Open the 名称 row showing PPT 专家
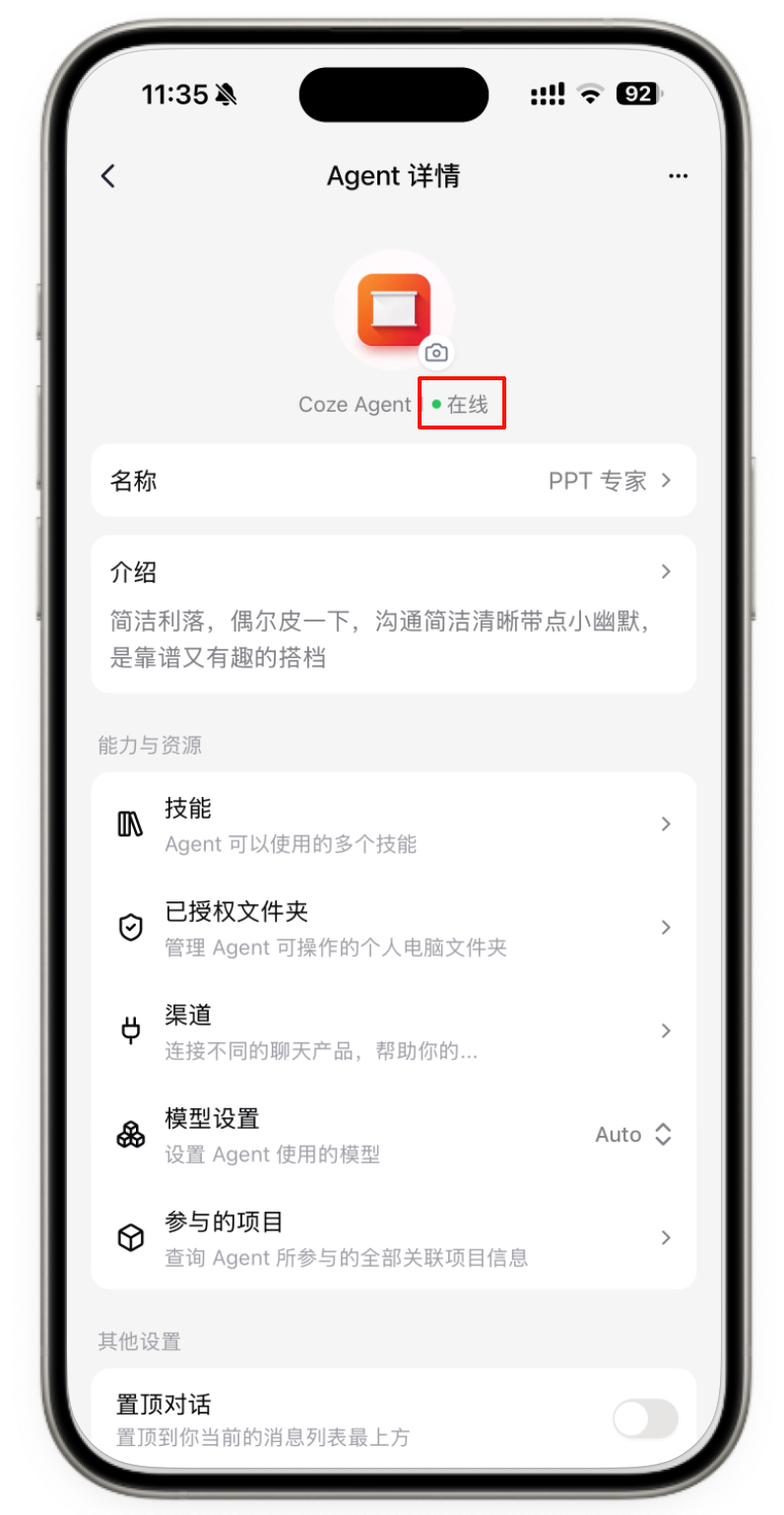Screen dimensions: 784x1515 (x=394, y=480)
